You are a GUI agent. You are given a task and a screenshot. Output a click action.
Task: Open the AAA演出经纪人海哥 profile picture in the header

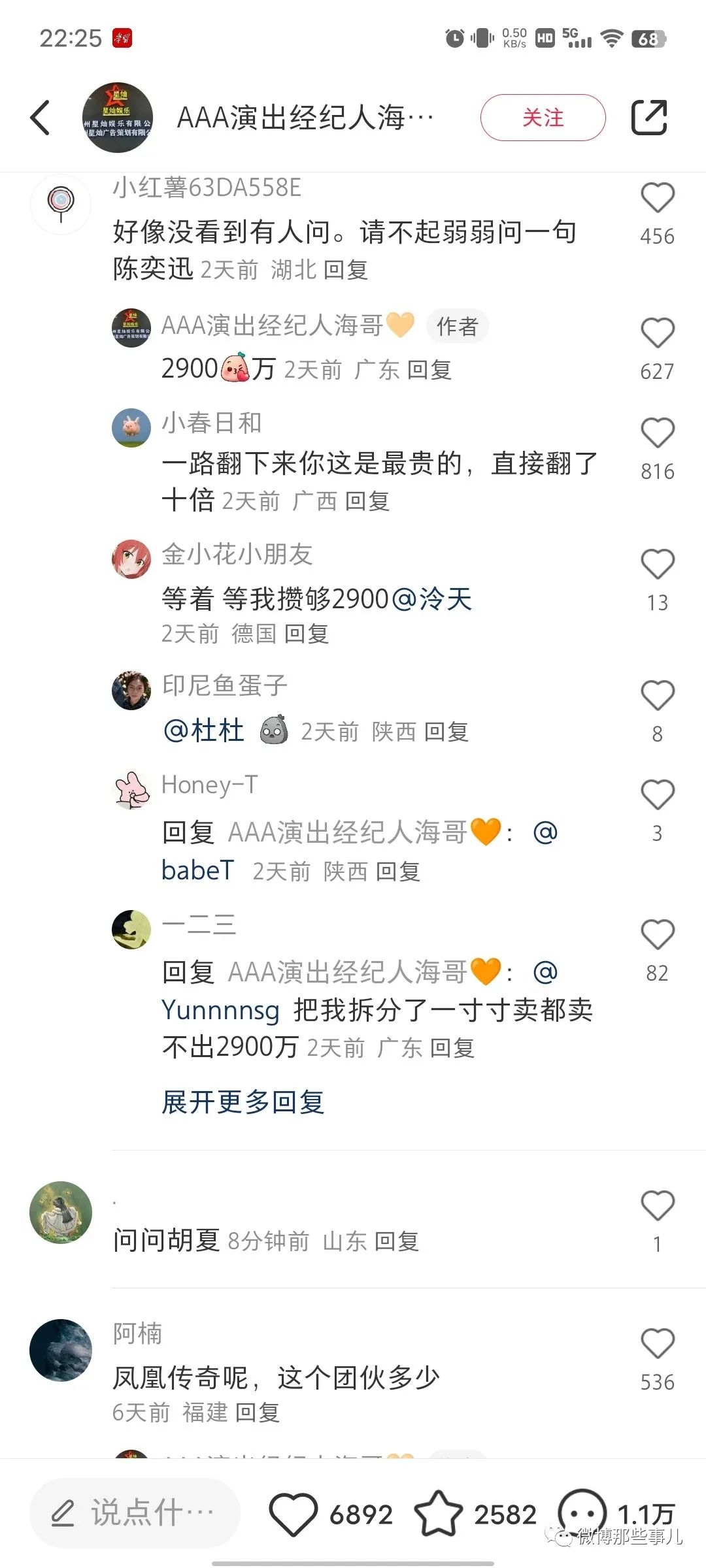118,118
